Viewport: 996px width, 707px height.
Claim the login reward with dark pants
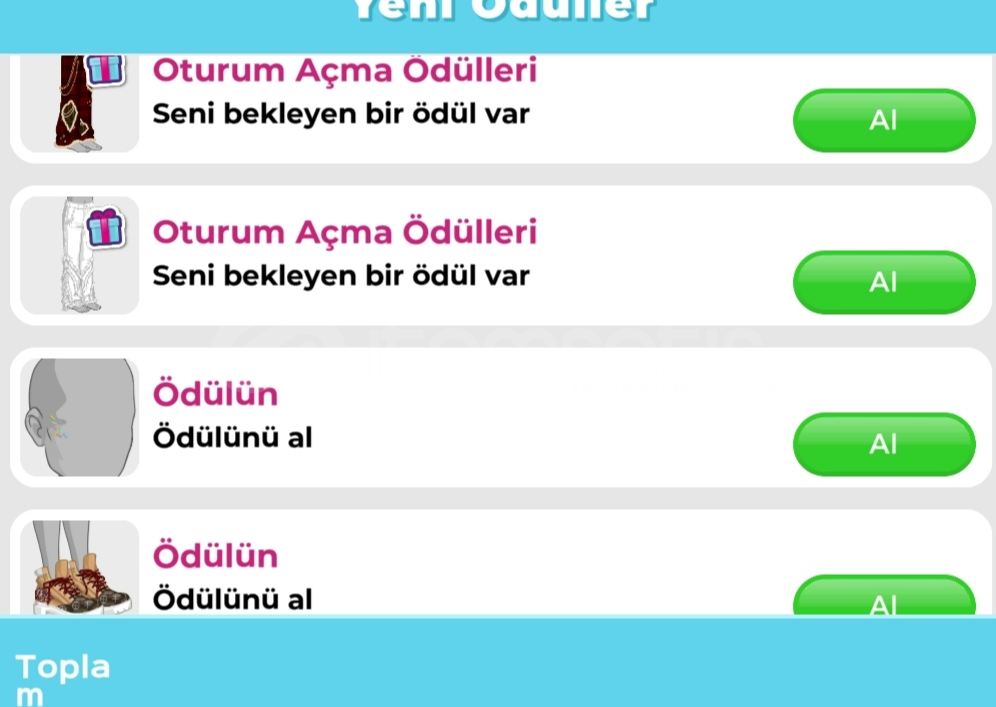pyautogui.click(x=883, y=120)
